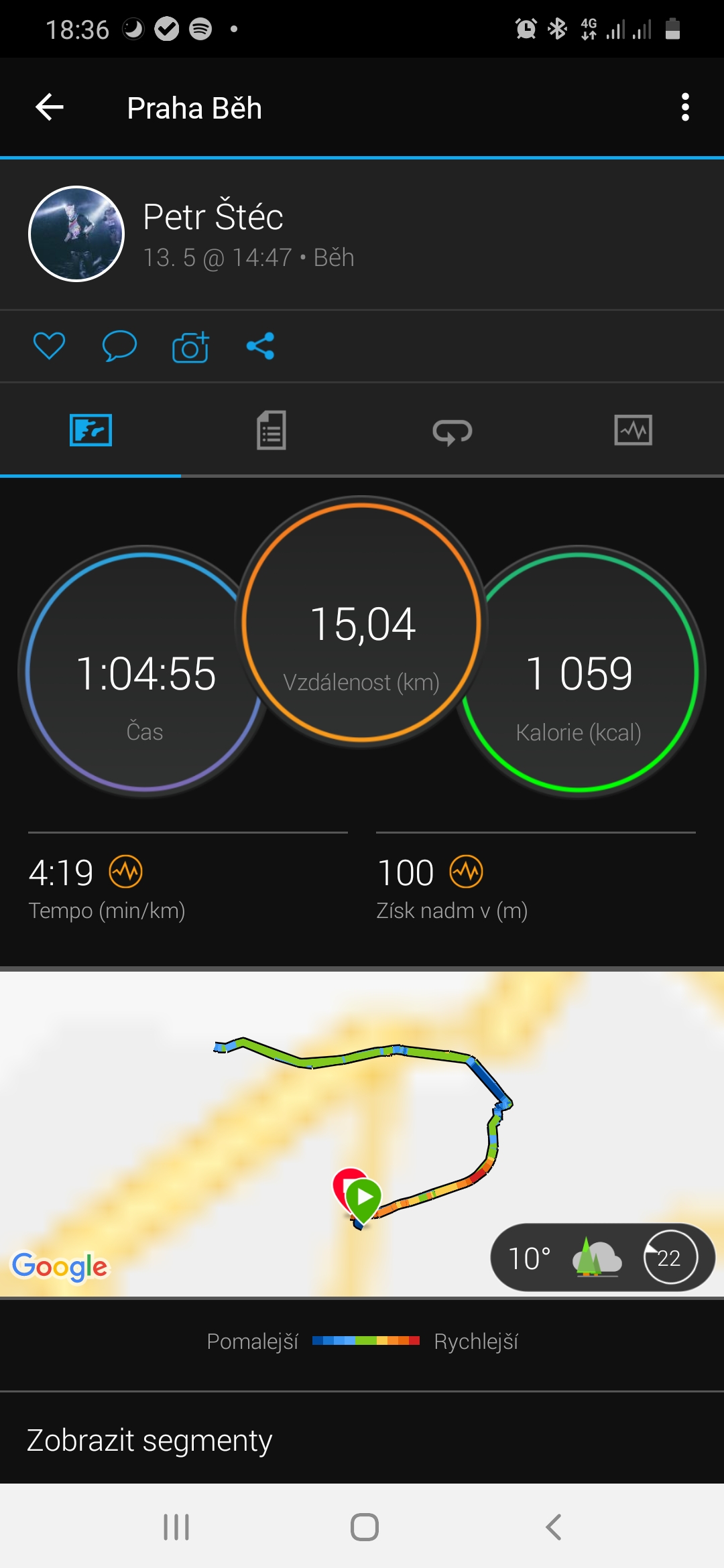Tap the system home button
The image size is (724, 1568).
coord(365,1527)
